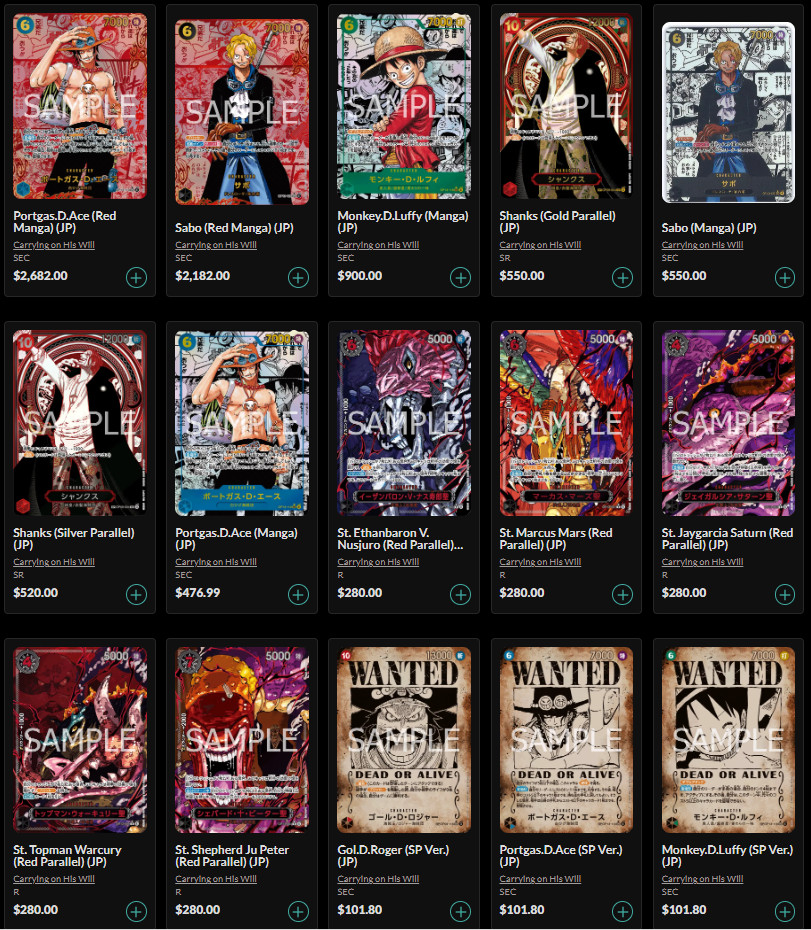The image size is (811, 930).
Task: Open Portgas.D.Ace (Red Manga) card image
Action: click(79, 108)
